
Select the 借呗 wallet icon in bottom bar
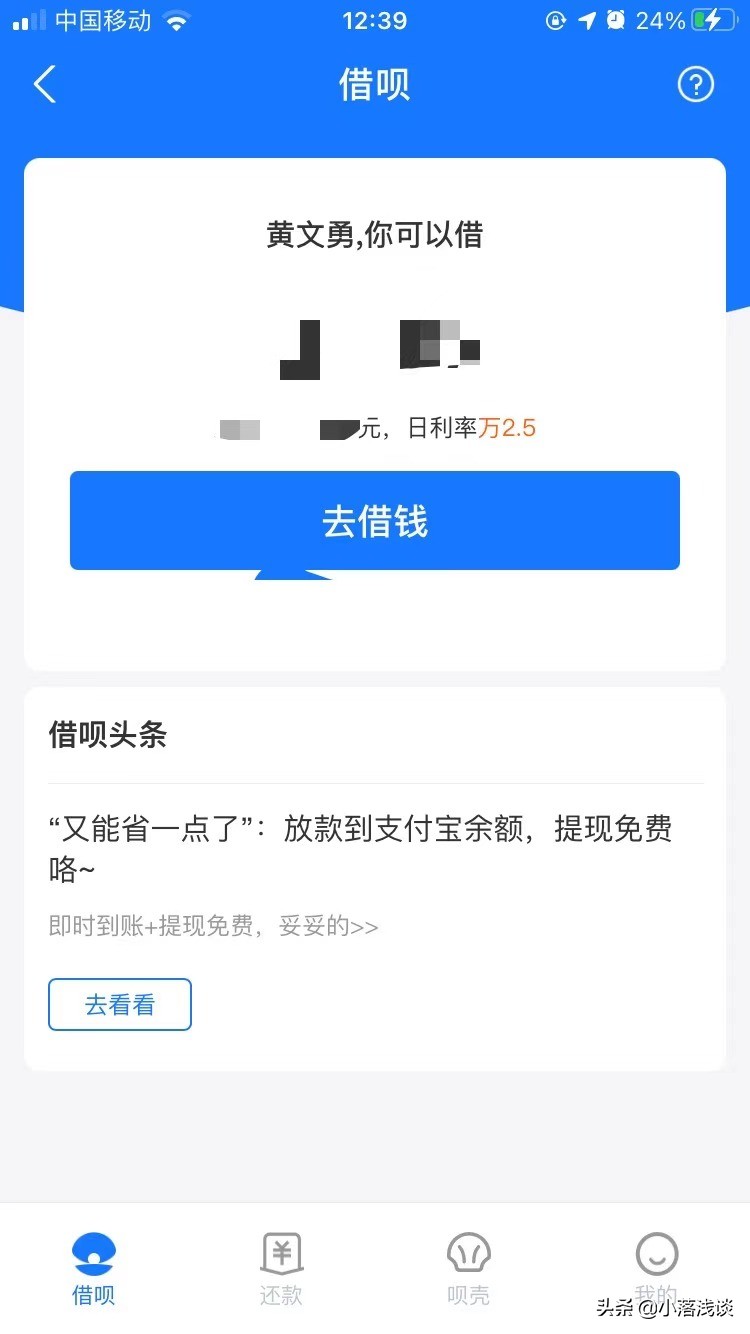(93, 1253)
